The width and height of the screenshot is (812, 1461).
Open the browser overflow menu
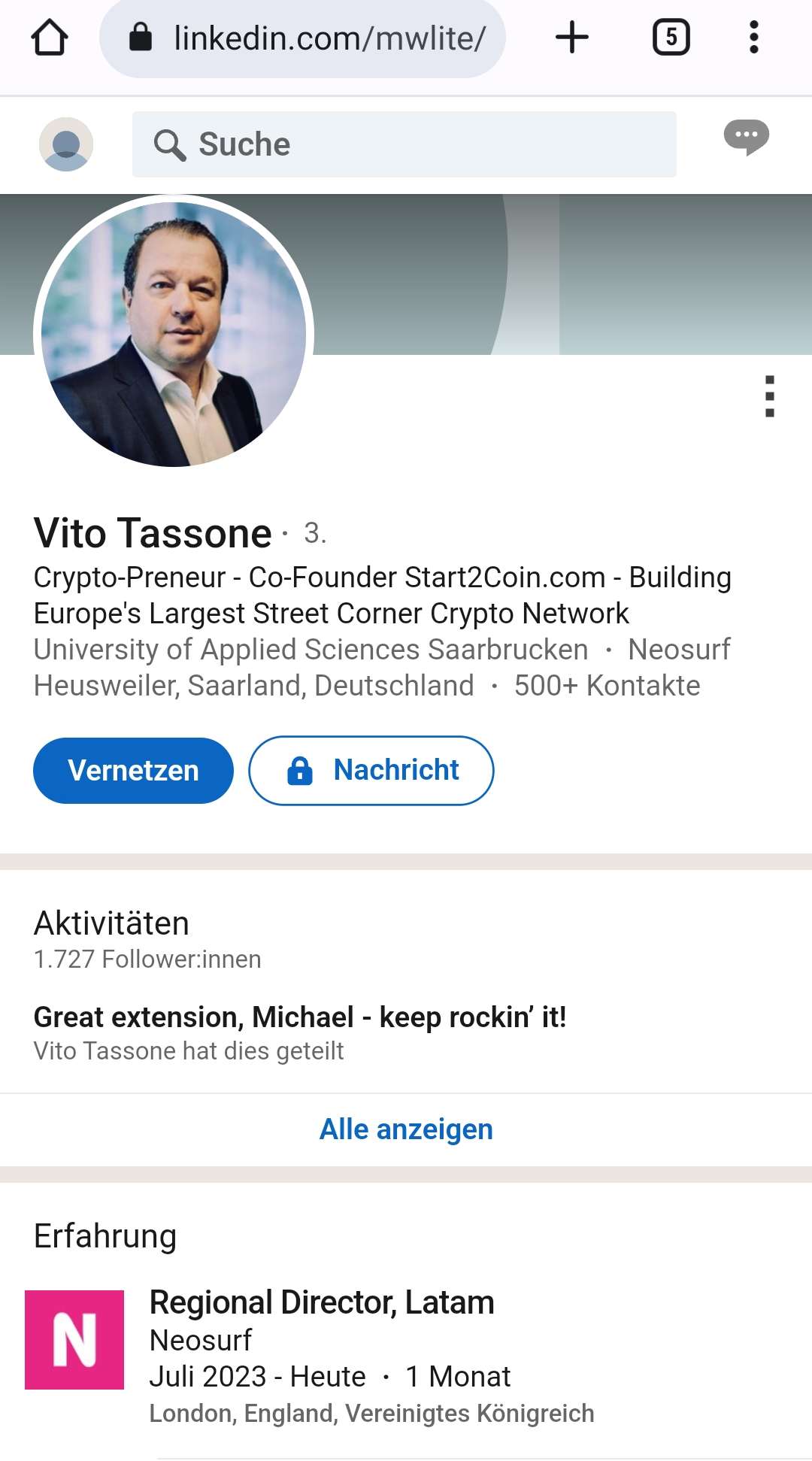coord(753,38)
